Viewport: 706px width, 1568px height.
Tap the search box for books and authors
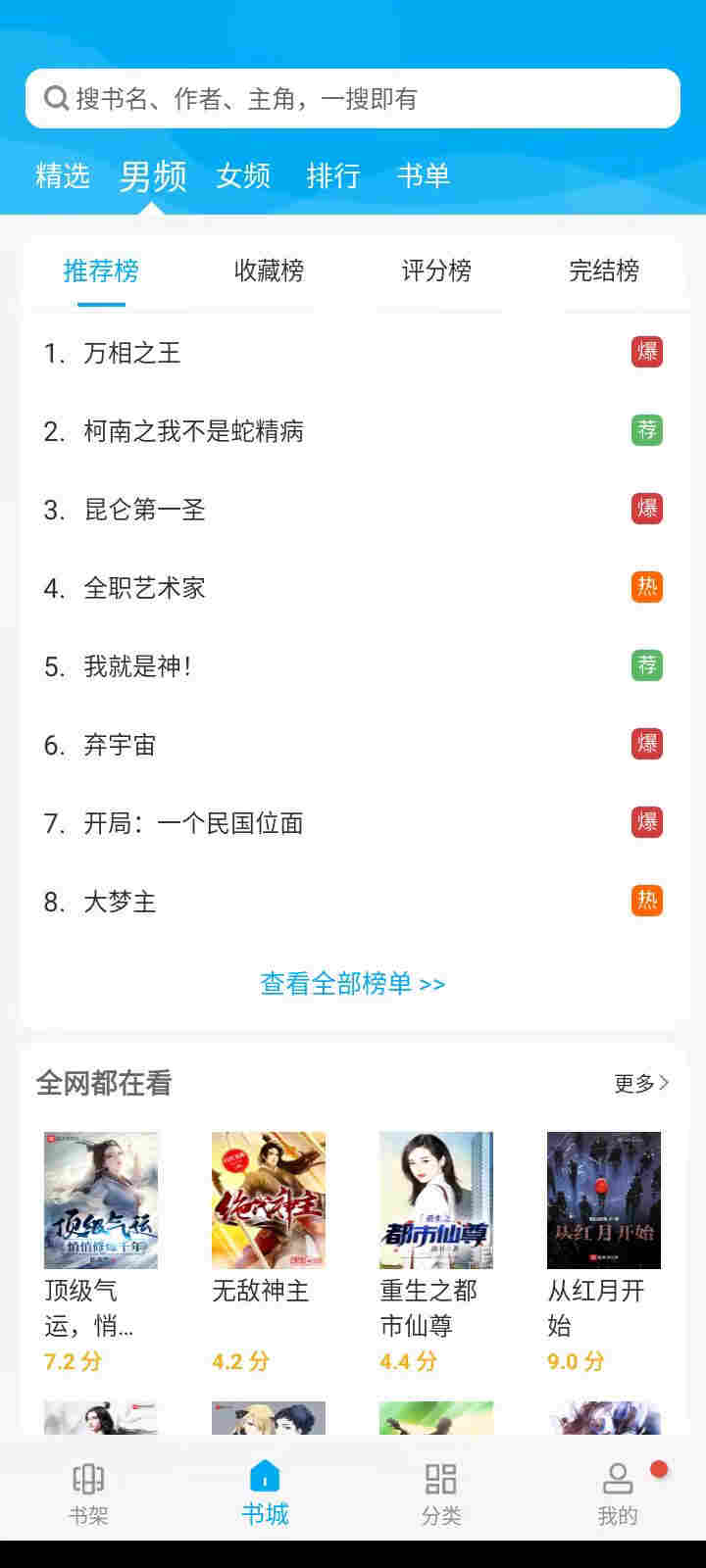pos(352,98)
